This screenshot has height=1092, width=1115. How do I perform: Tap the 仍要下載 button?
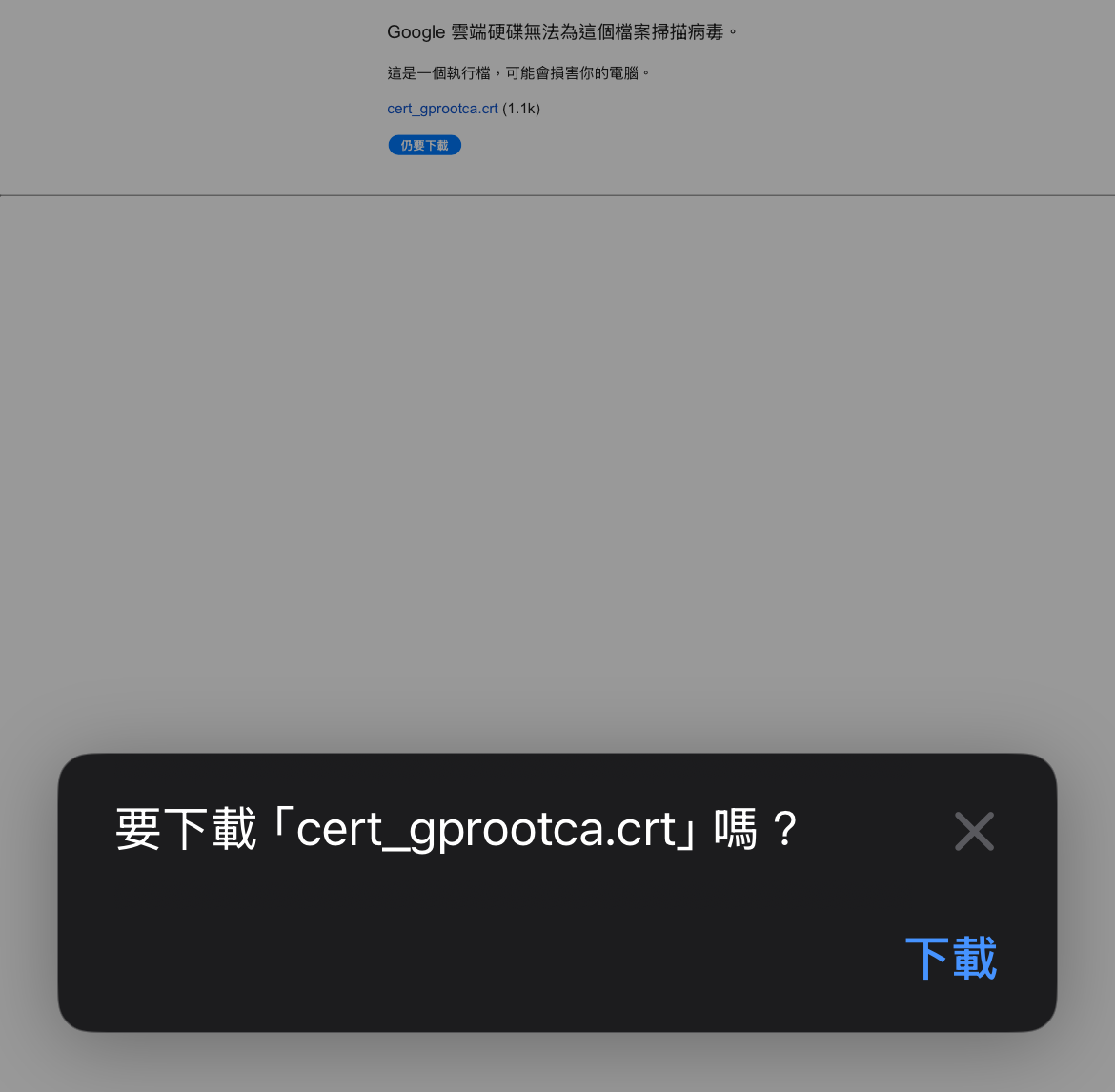click(424, 146)
